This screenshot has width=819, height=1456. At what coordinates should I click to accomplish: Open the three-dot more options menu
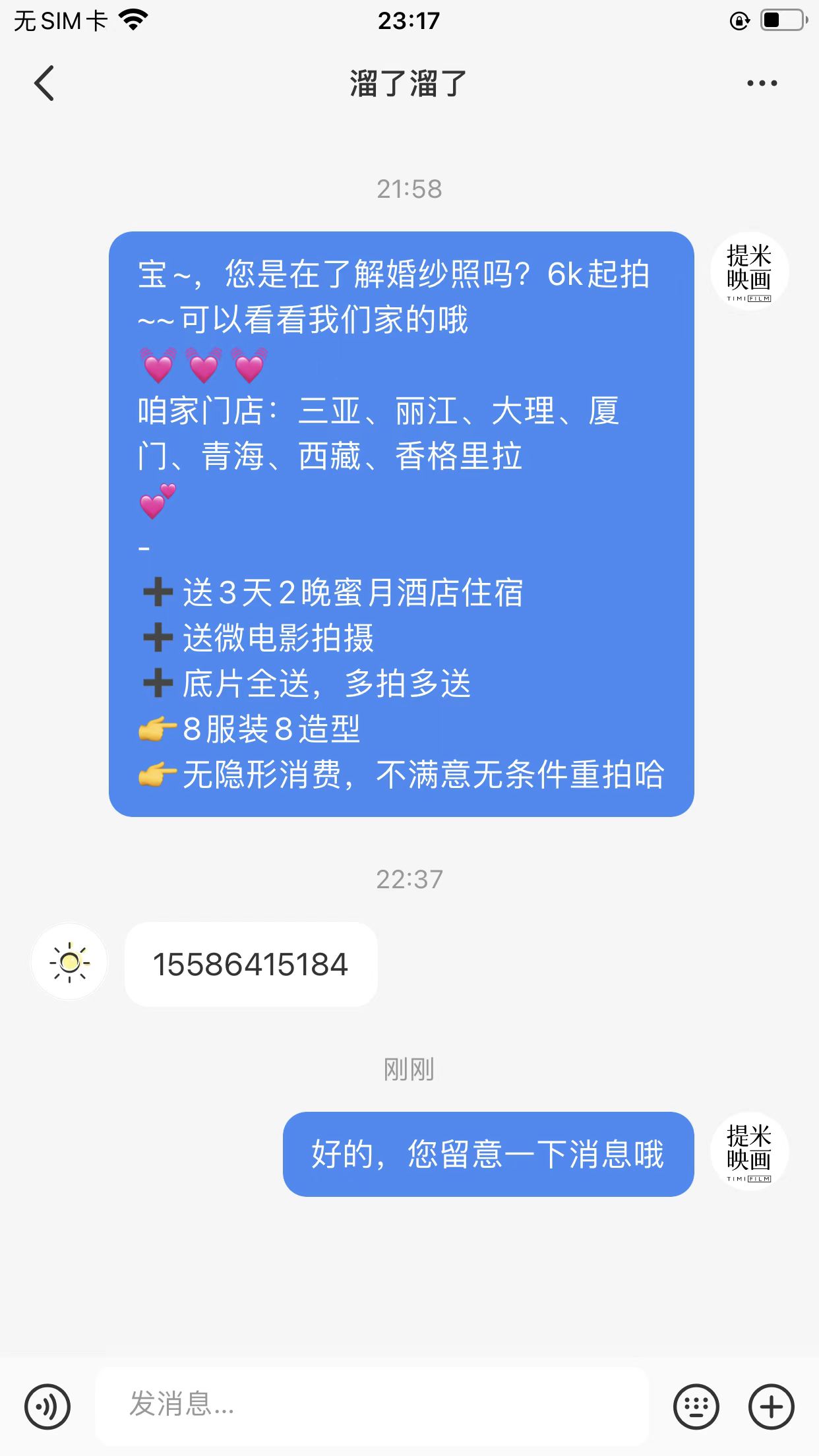pyautogui.click(x=762, y=83)
